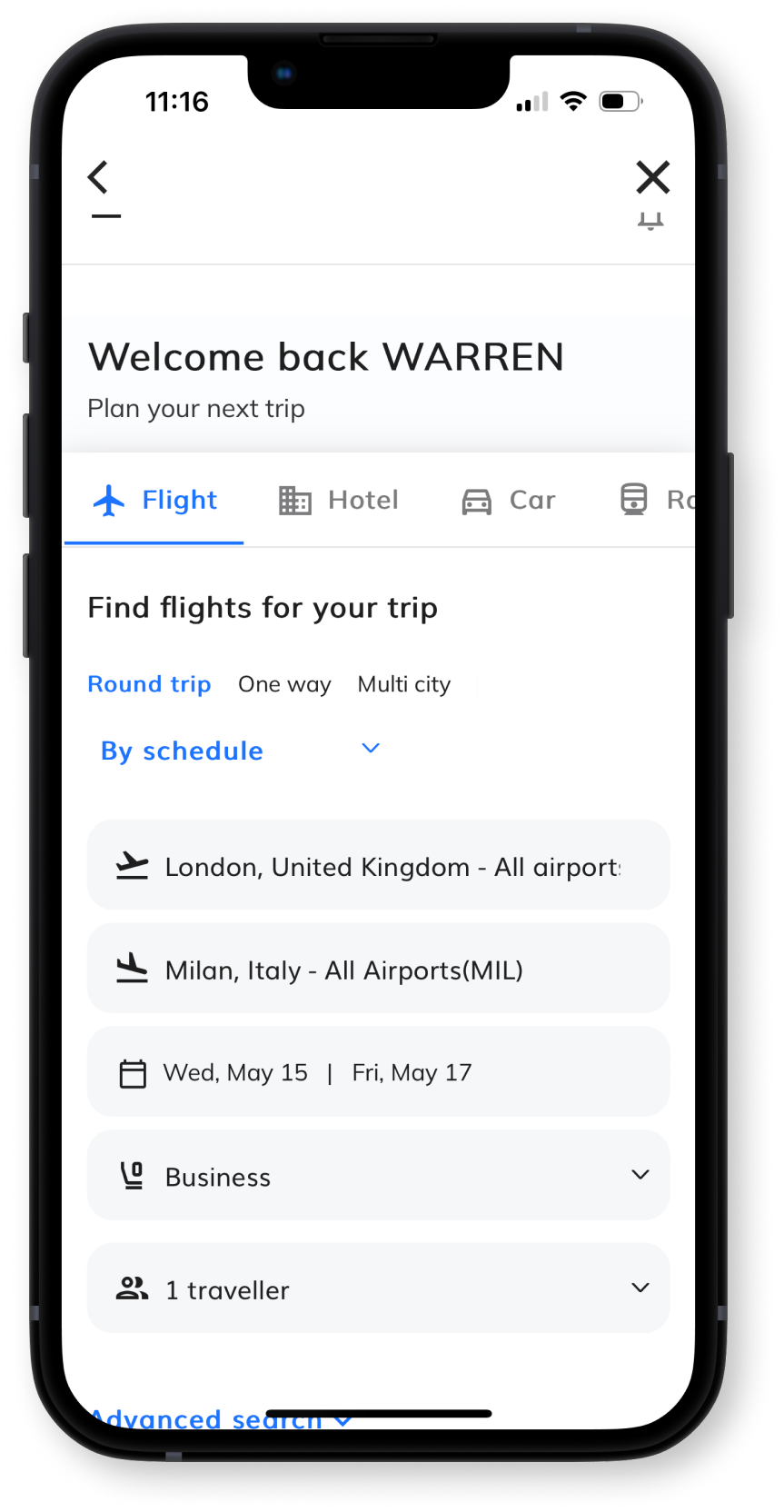Close the screen with the X icon
The height and width of the screenshot is (1512, 784).
coord(652,177)
